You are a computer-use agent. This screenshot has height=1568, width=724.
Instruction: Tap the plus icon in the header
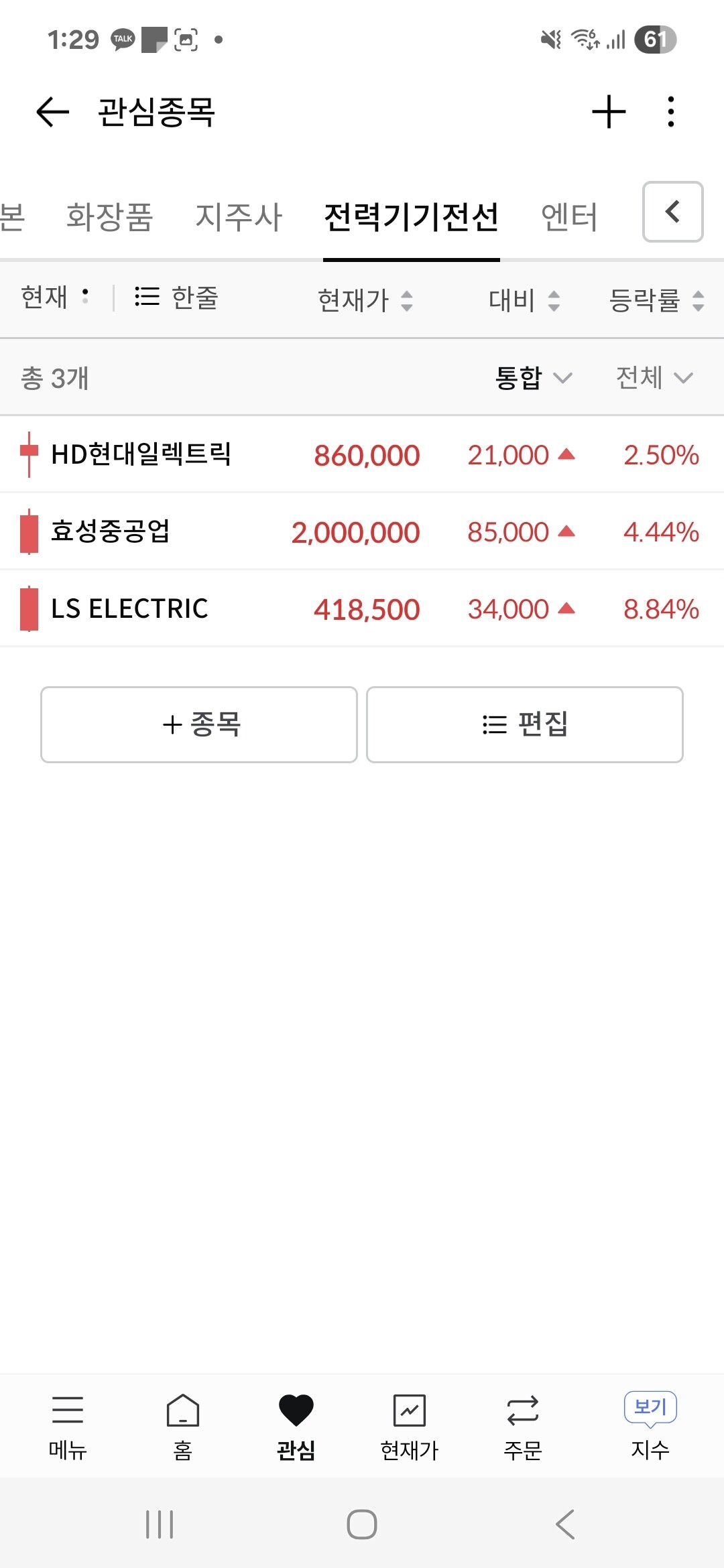point(609,111)
